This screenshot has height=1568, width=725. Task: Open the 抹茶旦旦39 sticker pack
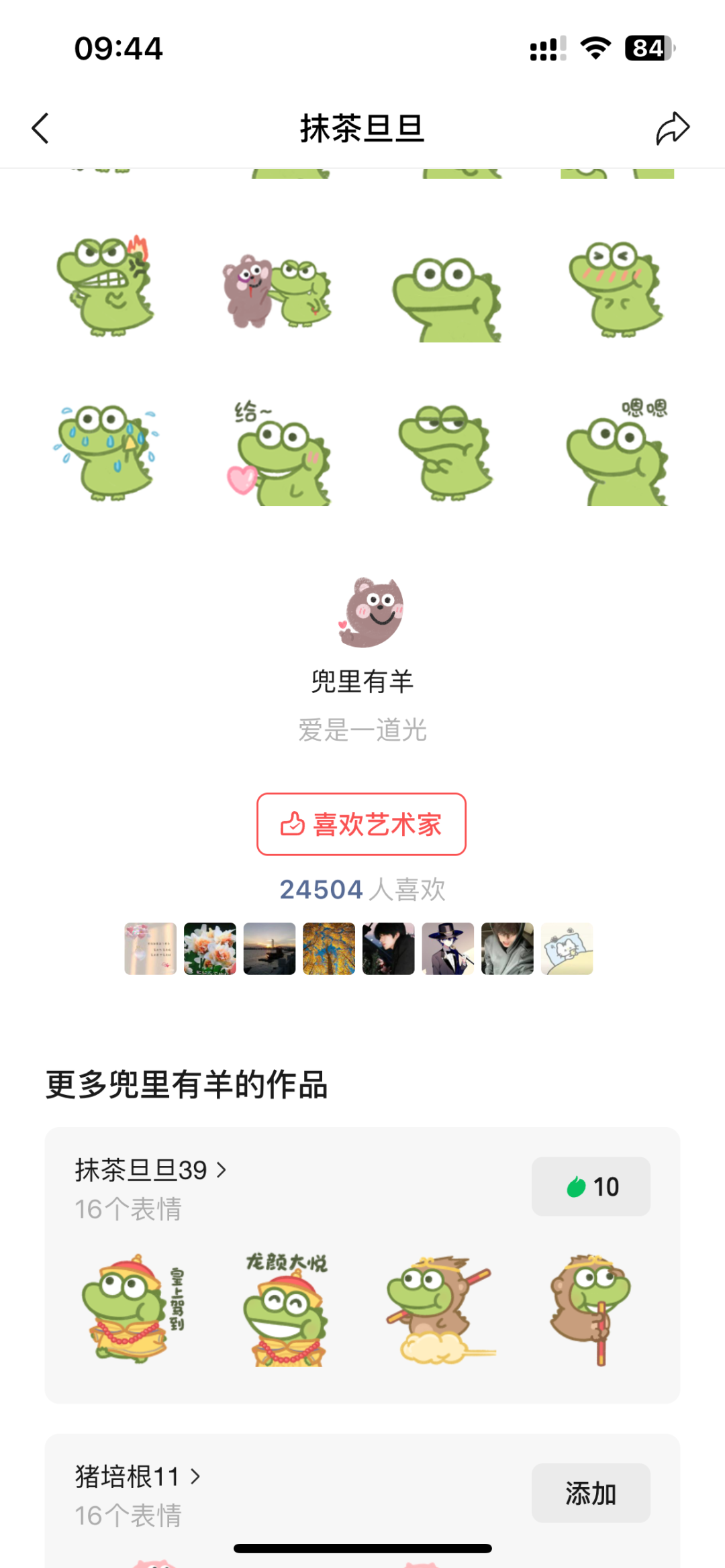[150, 1170]
